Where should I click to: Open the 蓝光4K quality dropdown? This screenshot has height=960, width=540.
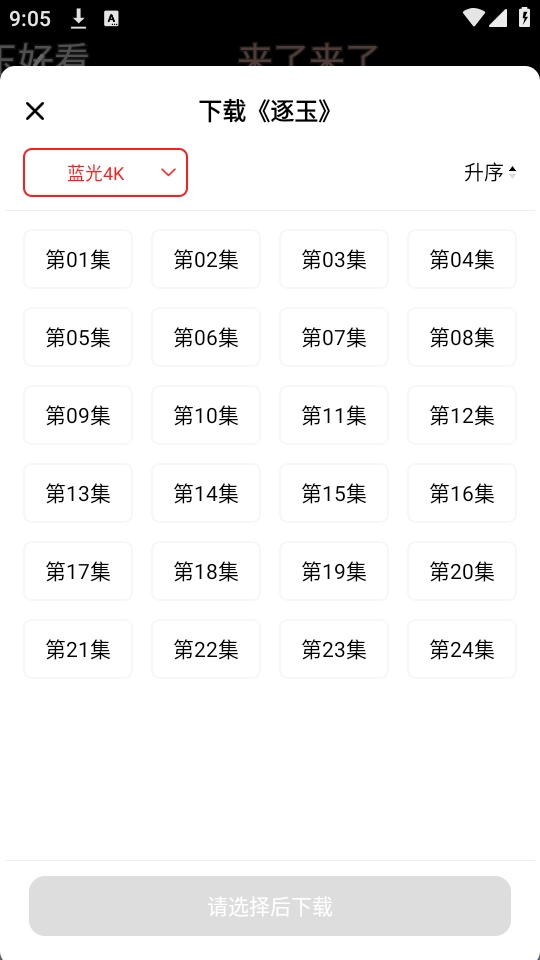point(105,173)
